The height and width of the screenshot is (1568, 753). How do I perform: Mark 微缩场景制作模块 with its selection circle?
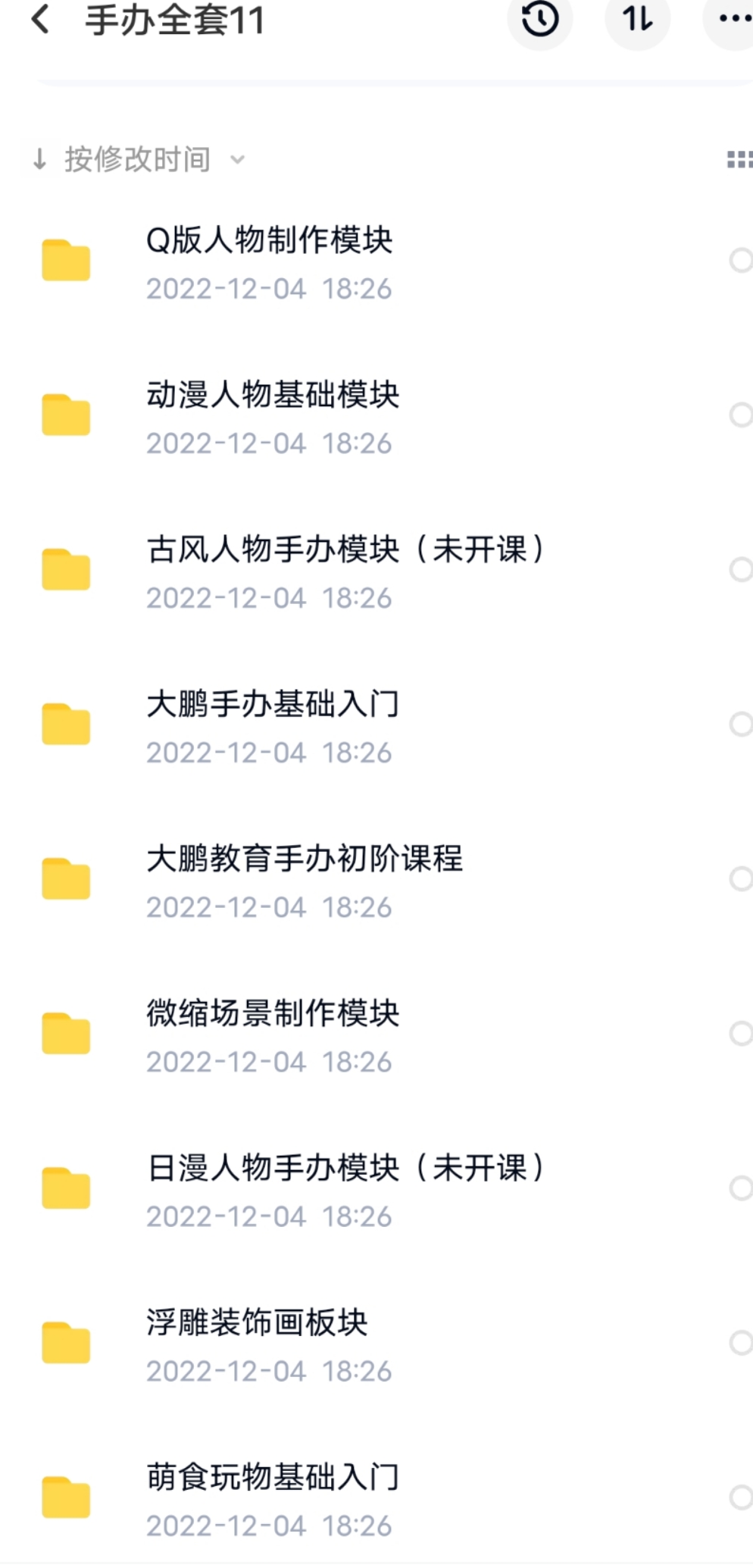(x=740, y=1033)
